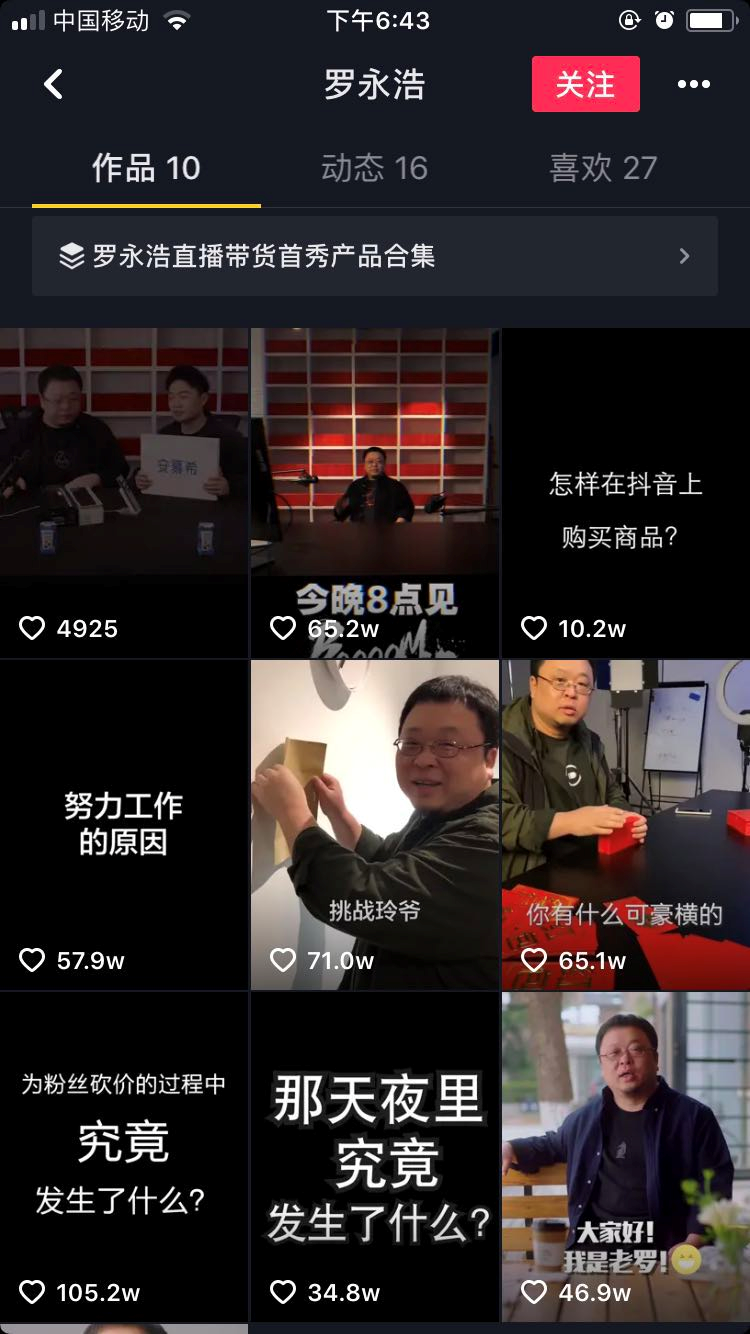Open the 挑战玲爷 video
The height and width of the screenshot is (1334, 750).
point(375,824)
